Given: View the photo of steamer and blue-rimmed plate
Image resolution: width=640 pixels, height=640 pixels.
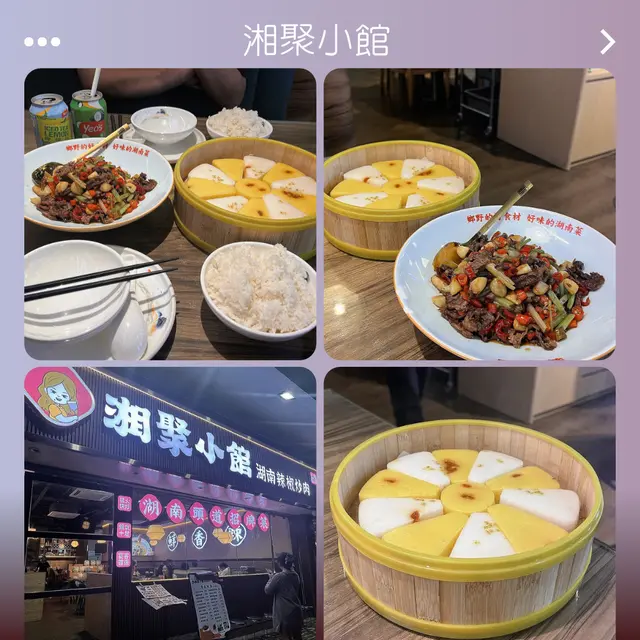Looking at the screenshot, I should click(x=469, y=214).
